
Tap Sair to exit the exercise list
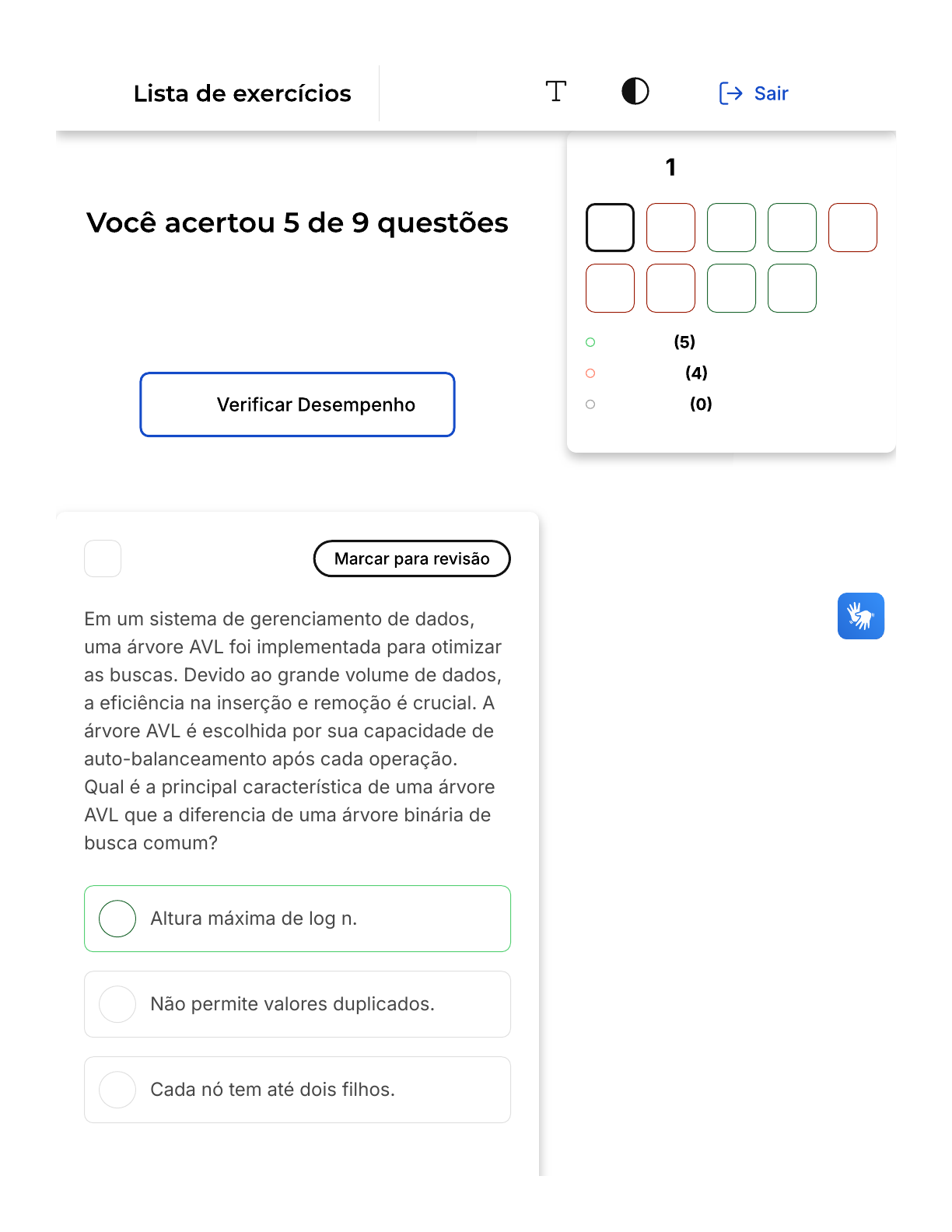(754, 93)
